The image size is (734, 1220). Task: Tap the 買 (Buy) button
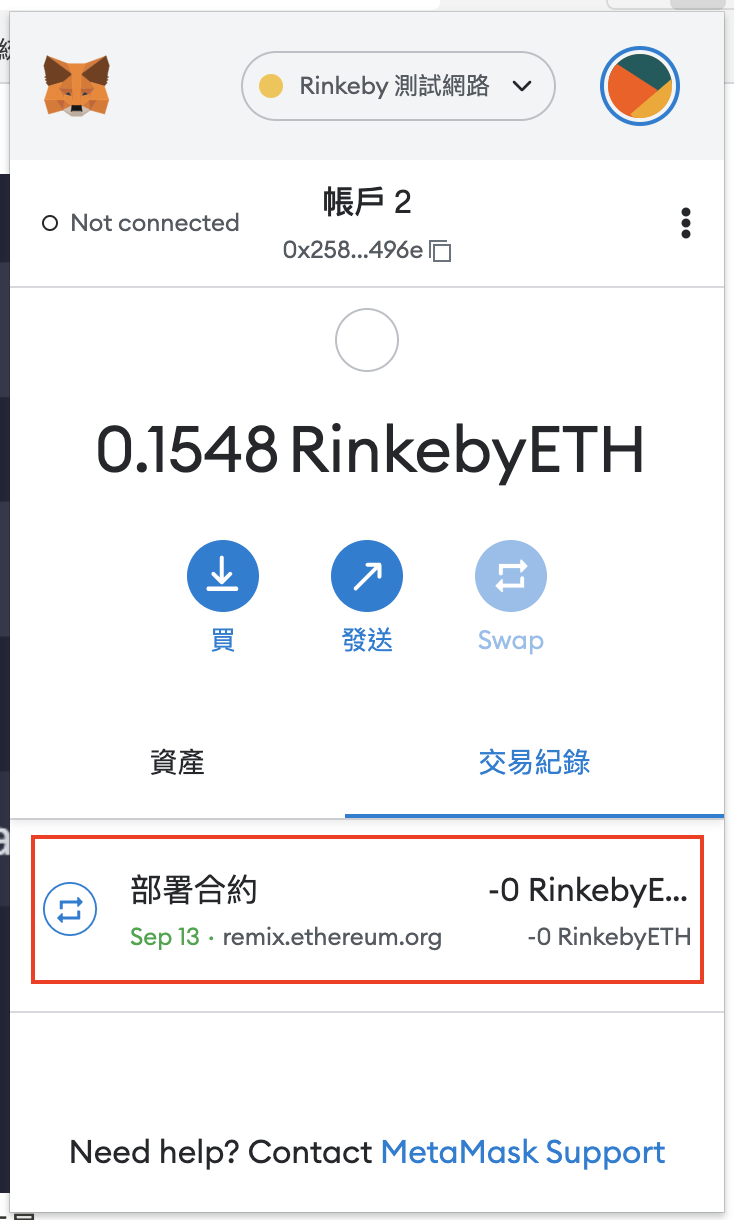[x=222, y=577]
